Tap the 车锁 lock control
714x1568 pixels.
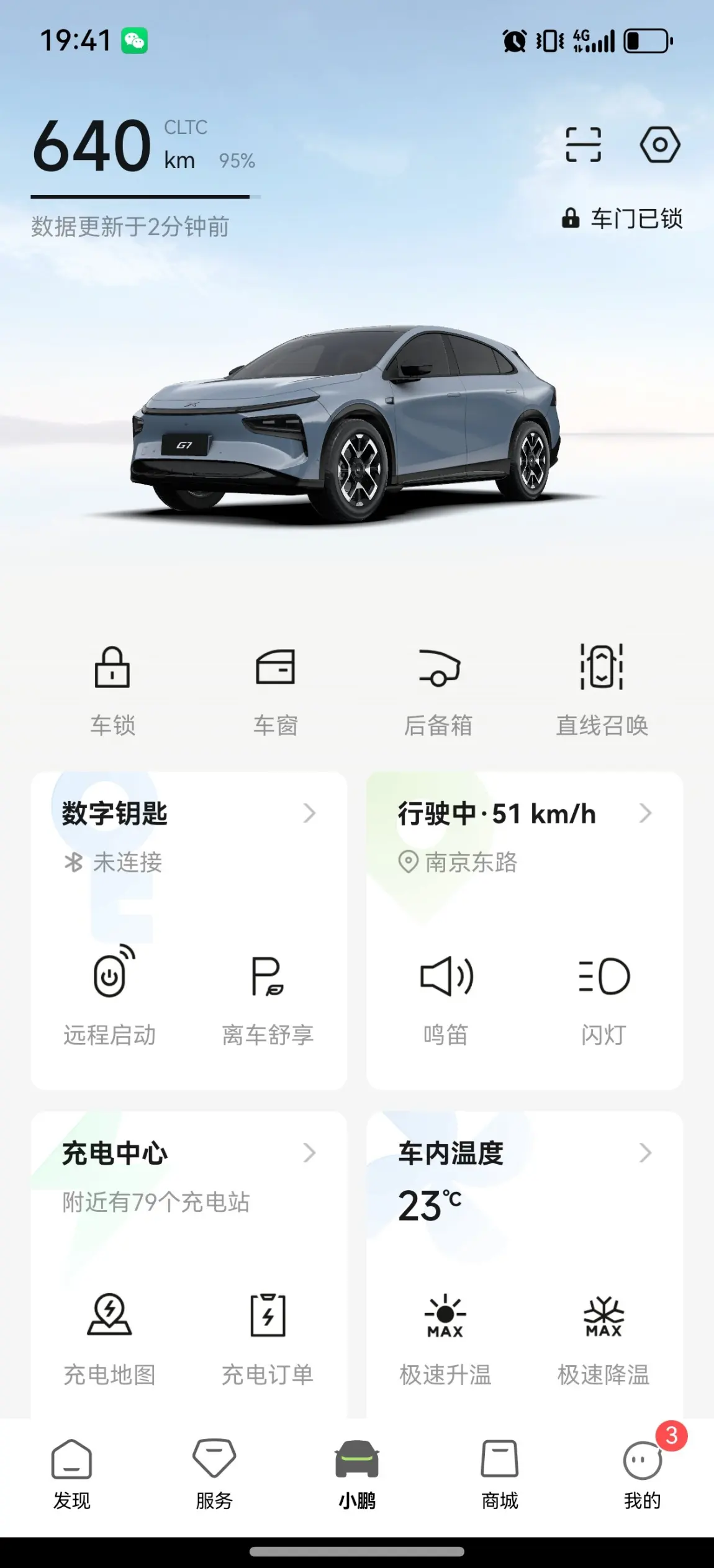click(112, 689)
